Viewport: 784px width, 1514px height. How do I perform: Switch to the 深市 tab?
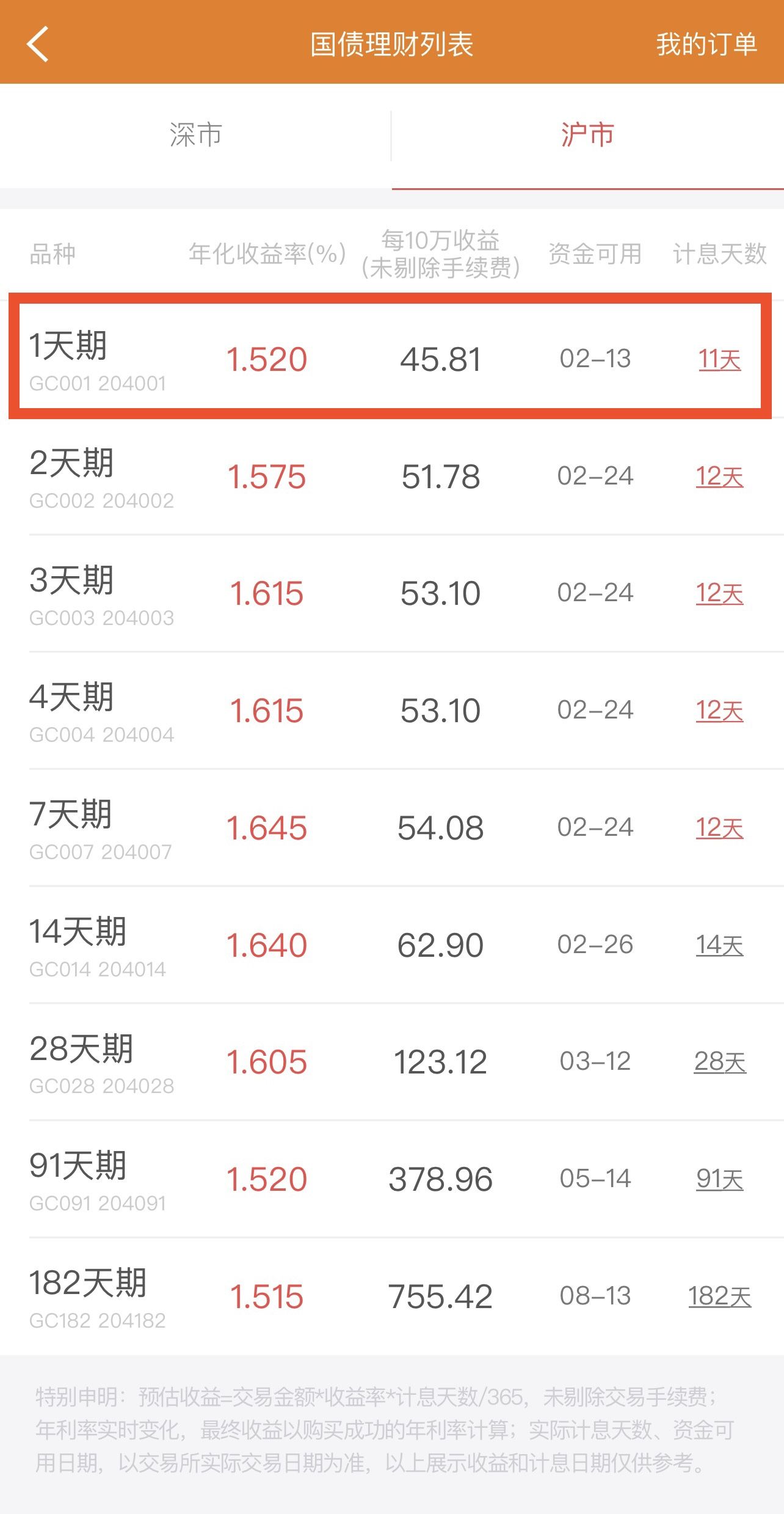coord(195,135)
